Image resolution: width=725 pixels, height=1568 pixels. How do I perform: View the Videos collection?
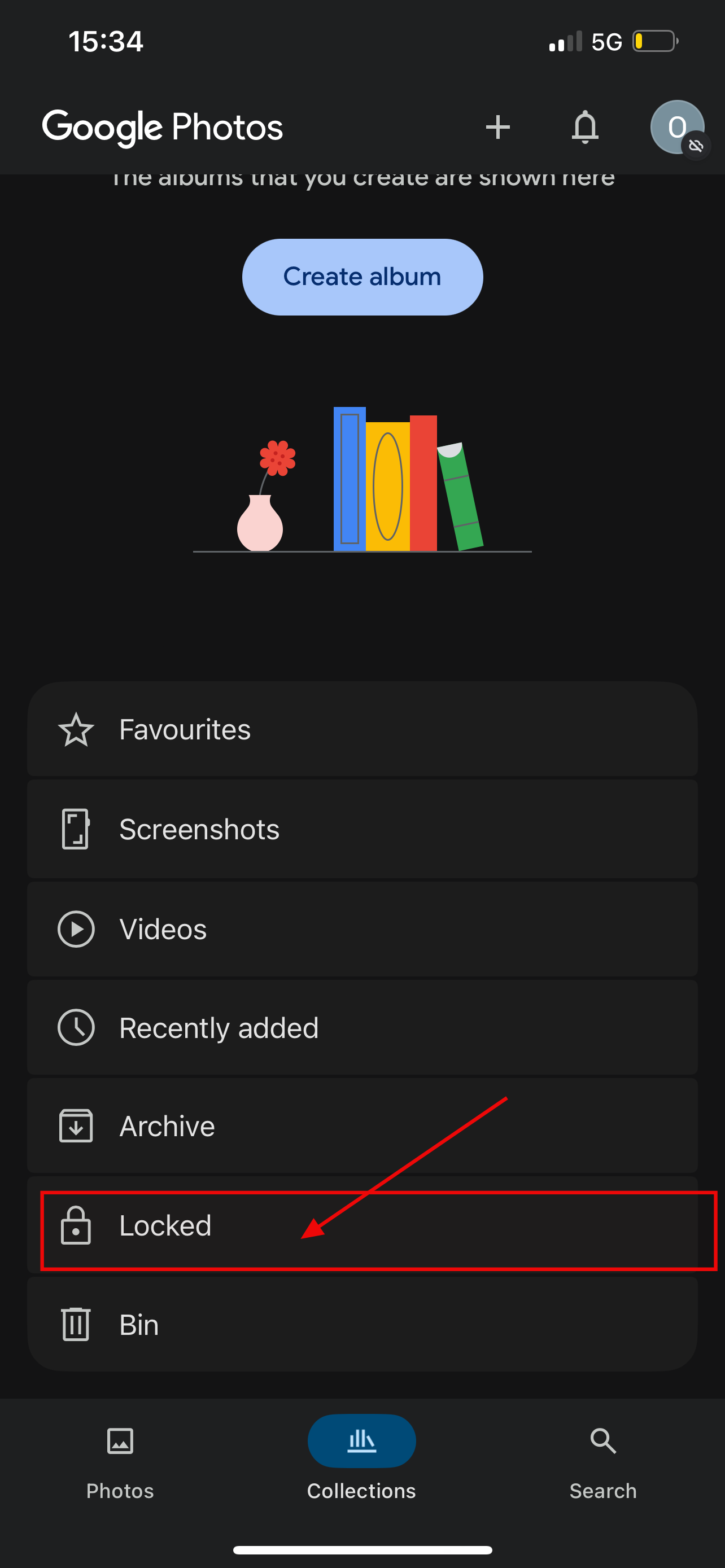click(362, 929)
